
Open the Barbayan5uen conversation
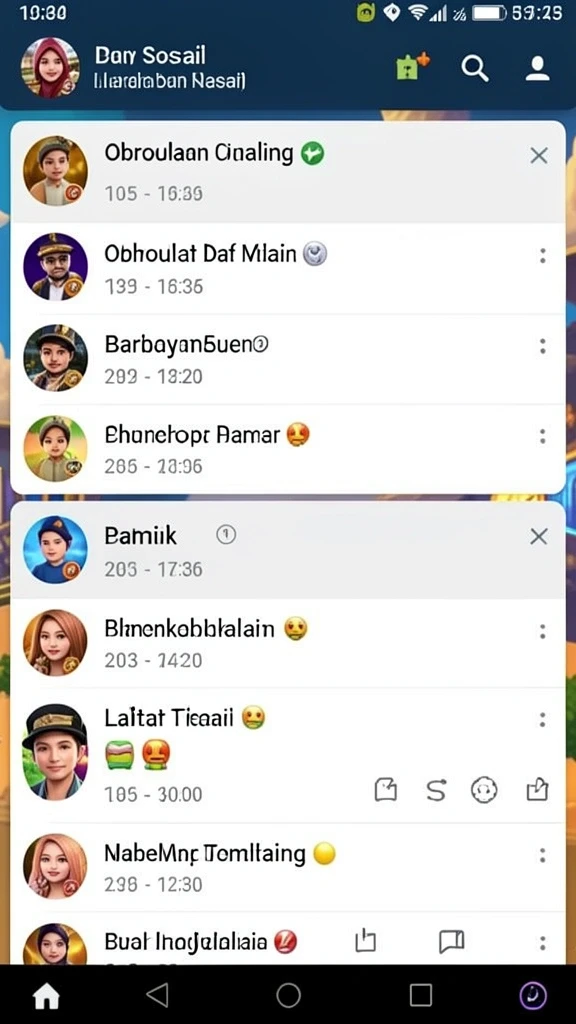pyautogui.click(x=288, y=358)
